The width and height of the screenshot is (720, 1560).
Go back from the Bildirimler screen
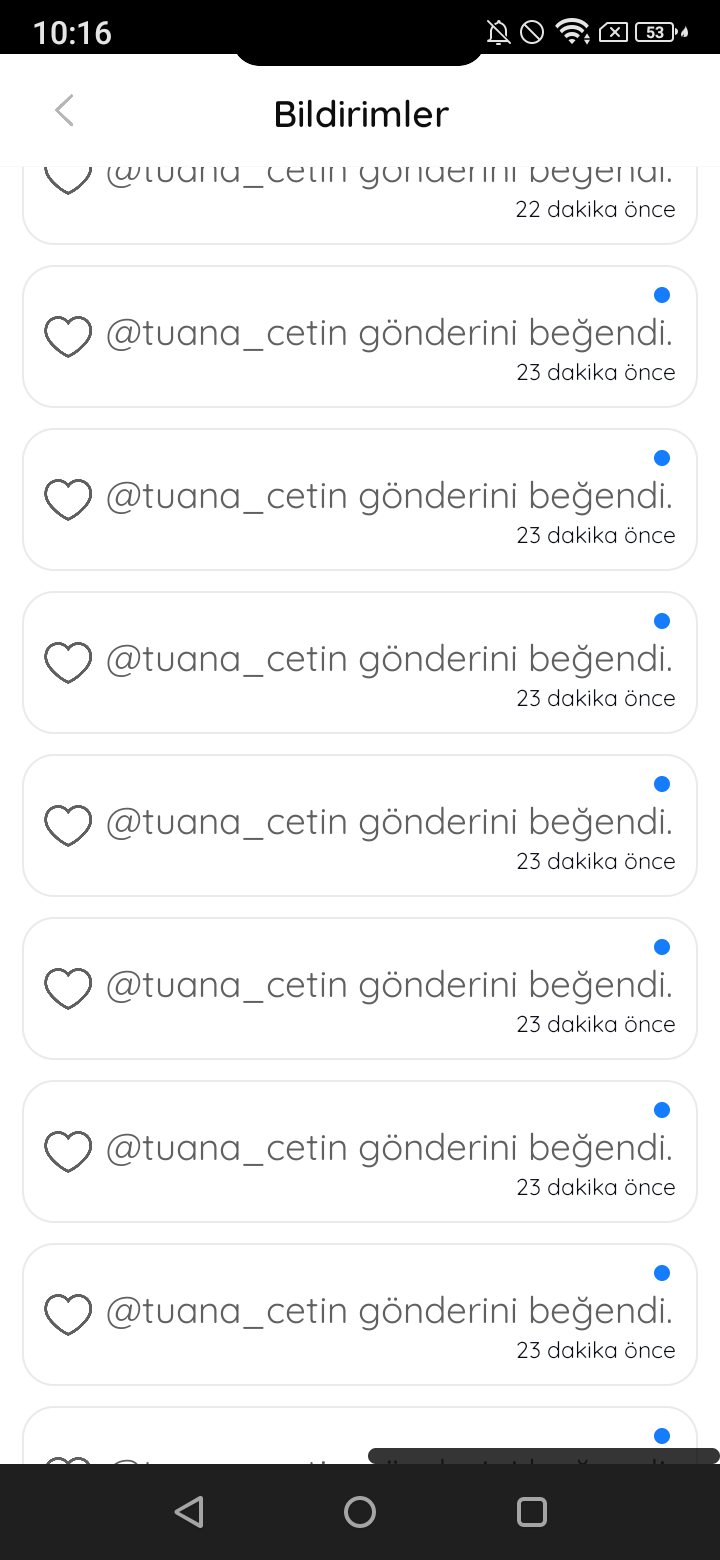[65, 111]
